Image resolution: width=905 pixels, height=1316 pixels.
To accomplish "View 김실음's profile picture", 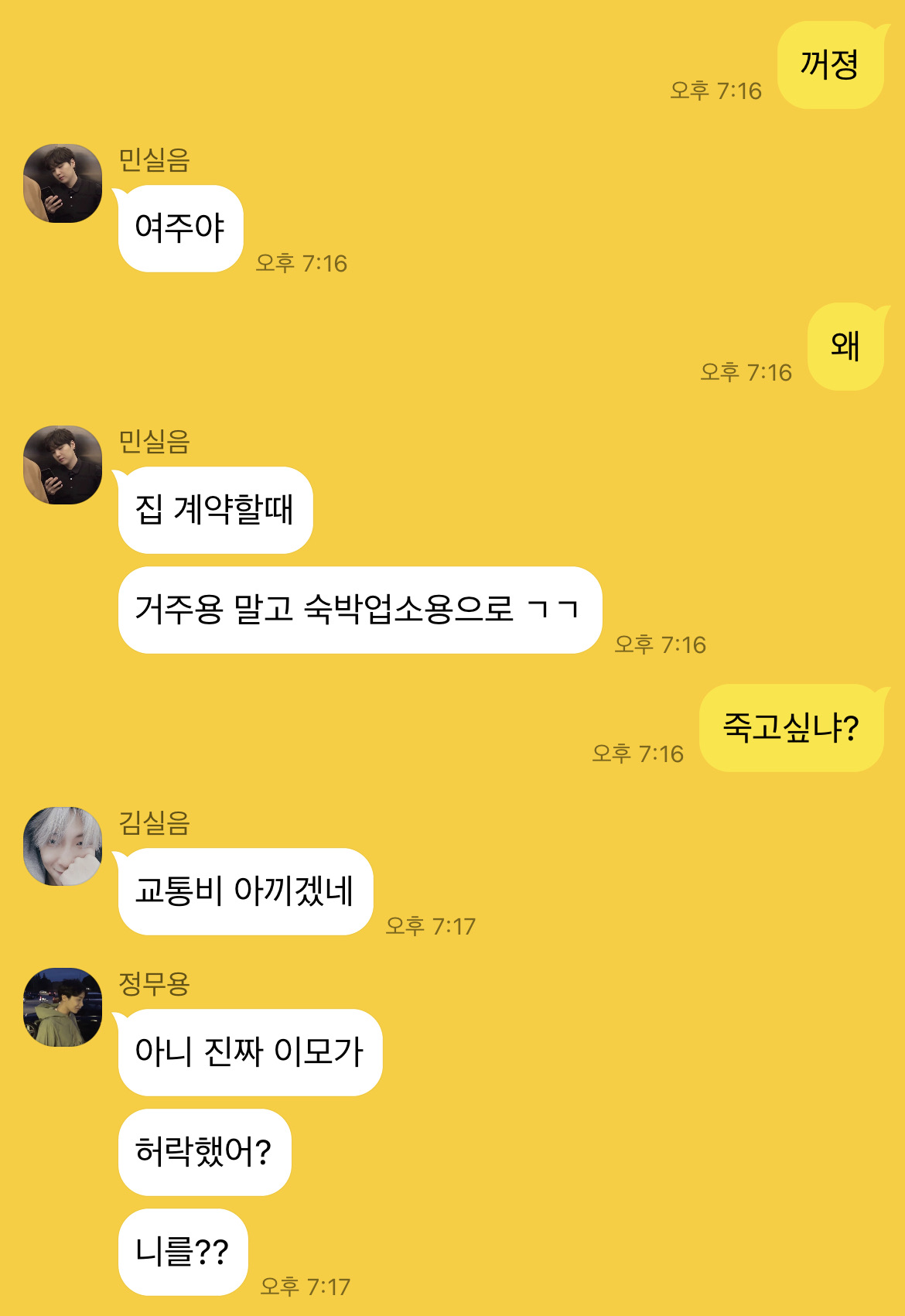I will (63, 846).
